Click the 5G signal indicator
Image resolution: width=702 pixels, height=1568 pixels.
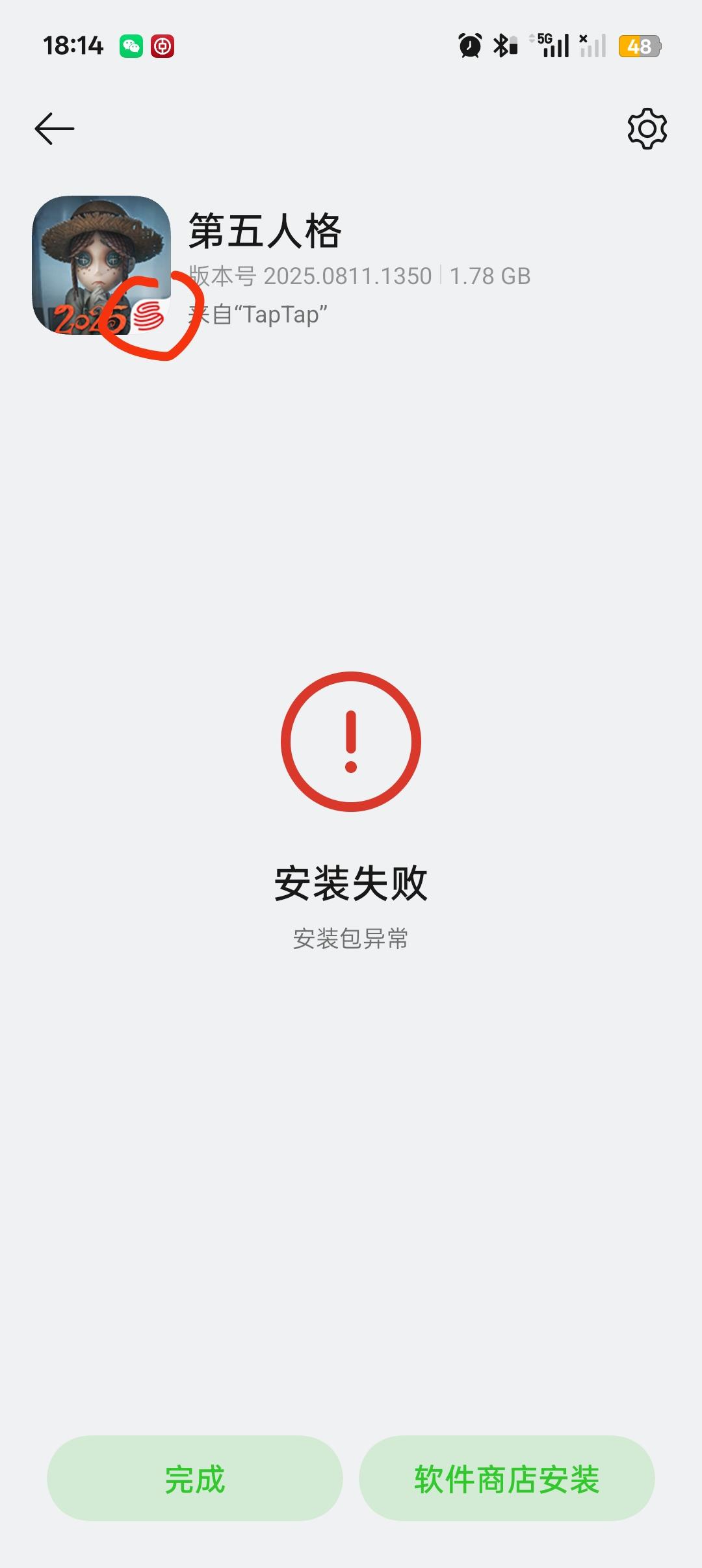click(549, 46)
